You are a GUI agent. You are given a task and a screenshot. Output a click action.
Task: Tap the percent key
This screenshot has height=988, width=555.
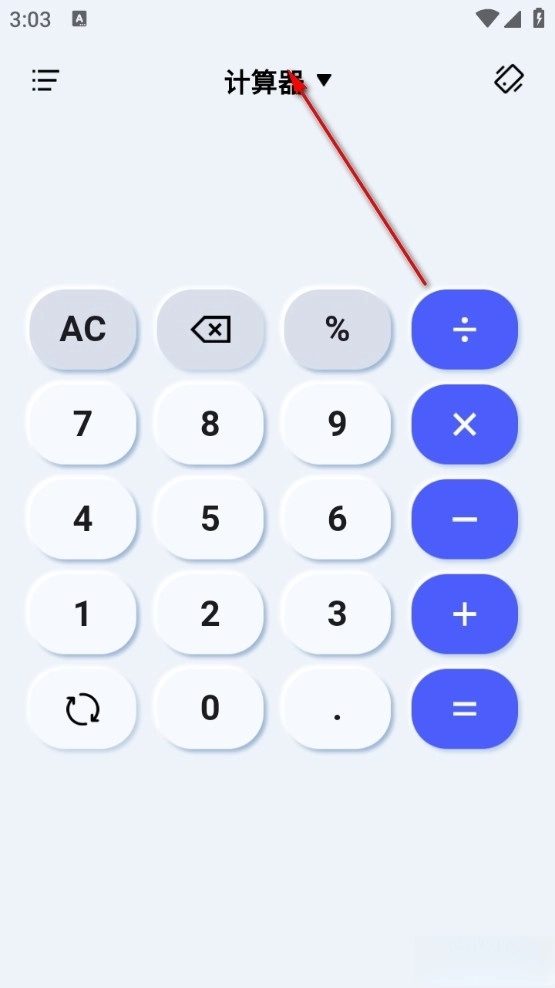[x=338, y=329]
